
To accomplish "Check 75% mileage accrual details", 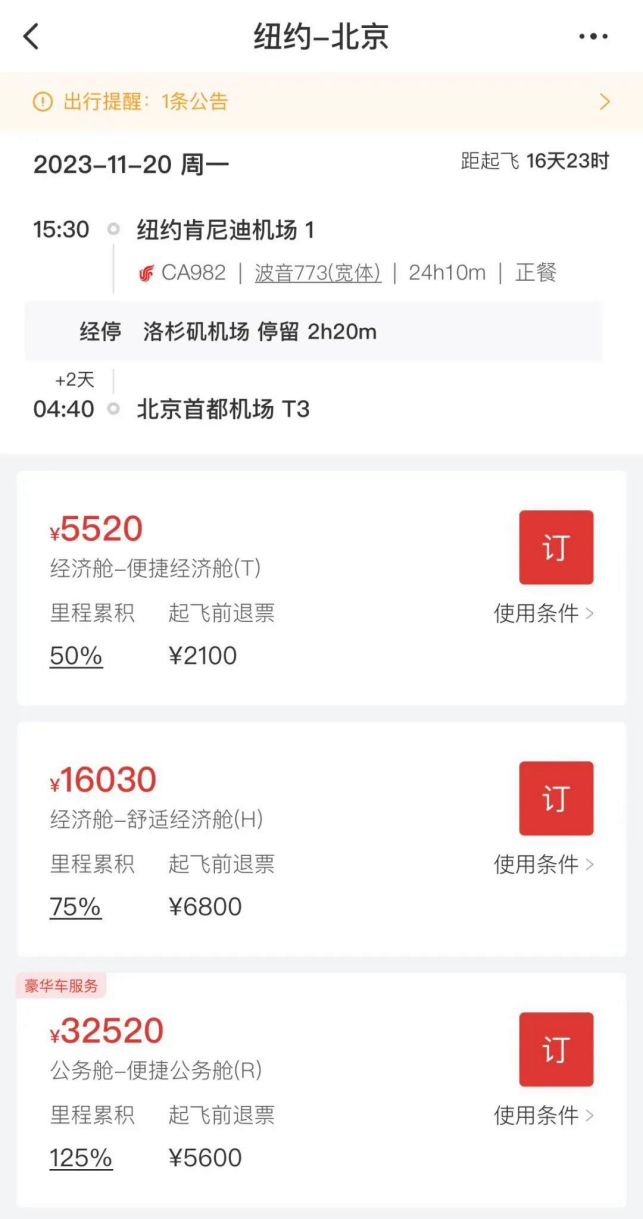I will click(x=76, y=907).
